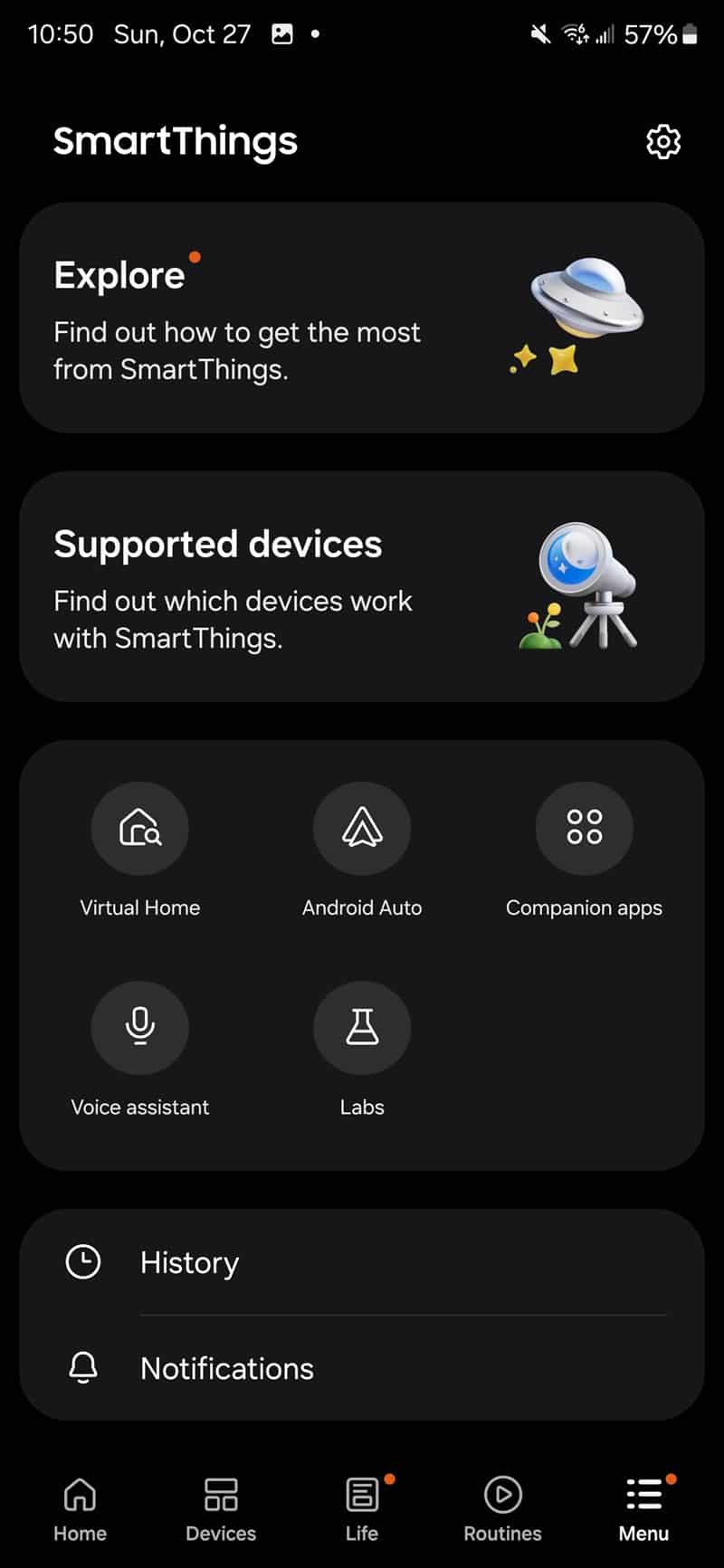Open the Notifications row
This screenshot has width=724, height=1568.
(x=362, y=1368)
